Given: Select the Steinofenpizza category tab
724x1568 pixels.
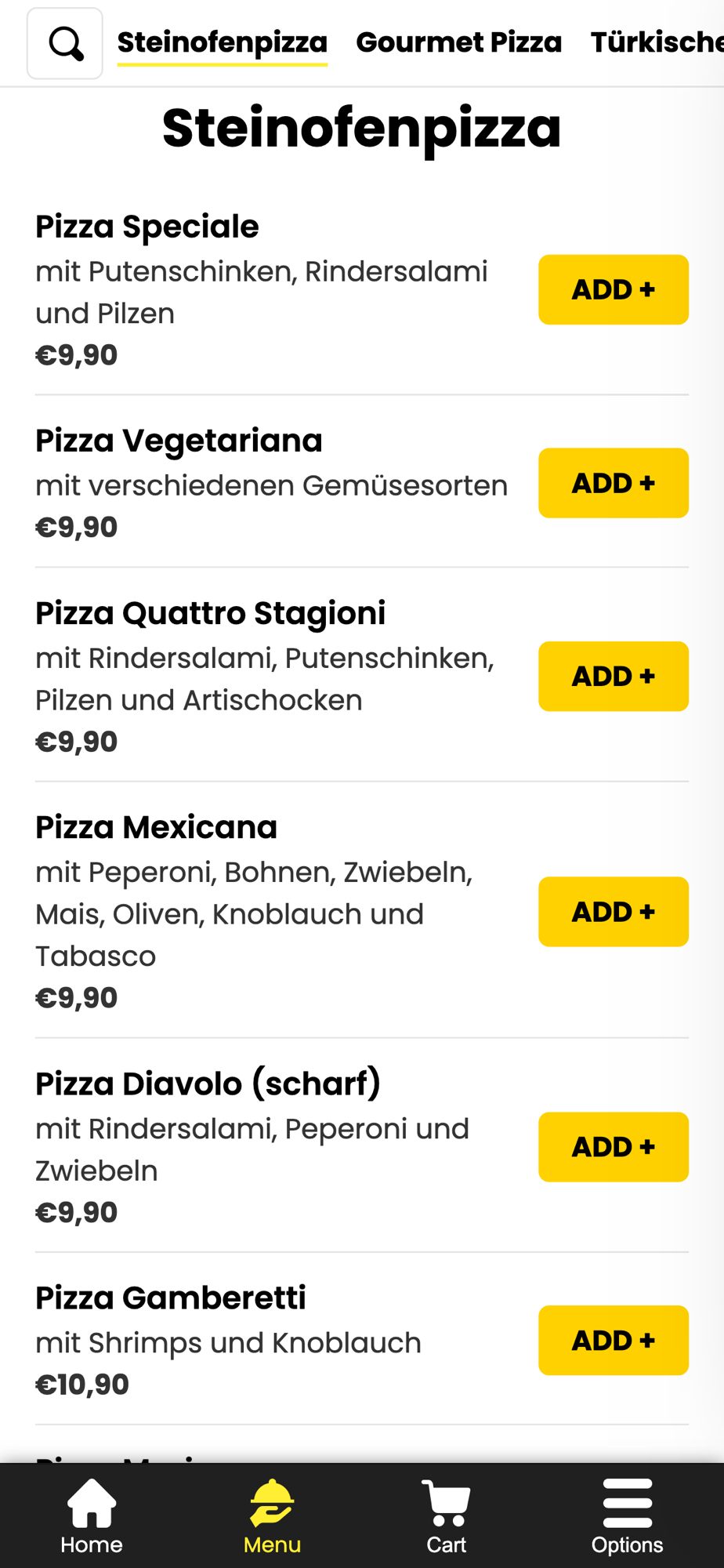Looking at the screenshot, I should coord(223,42).
